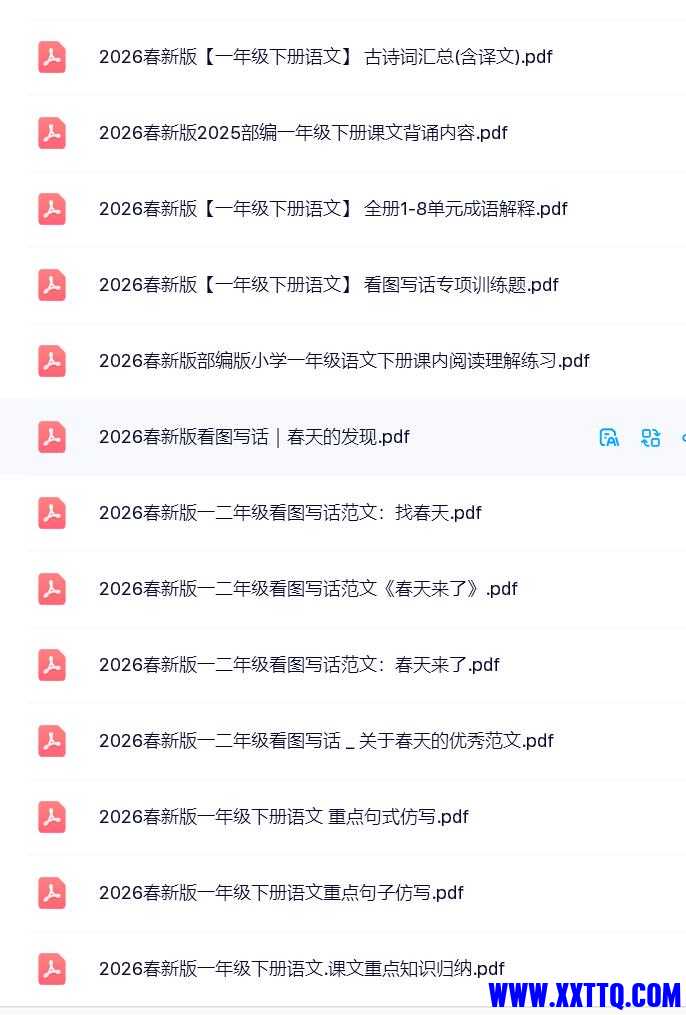Open the 看图写话范文：春天来了 PDF
This screenshot has width=686, height=1015.
(299, 665)
